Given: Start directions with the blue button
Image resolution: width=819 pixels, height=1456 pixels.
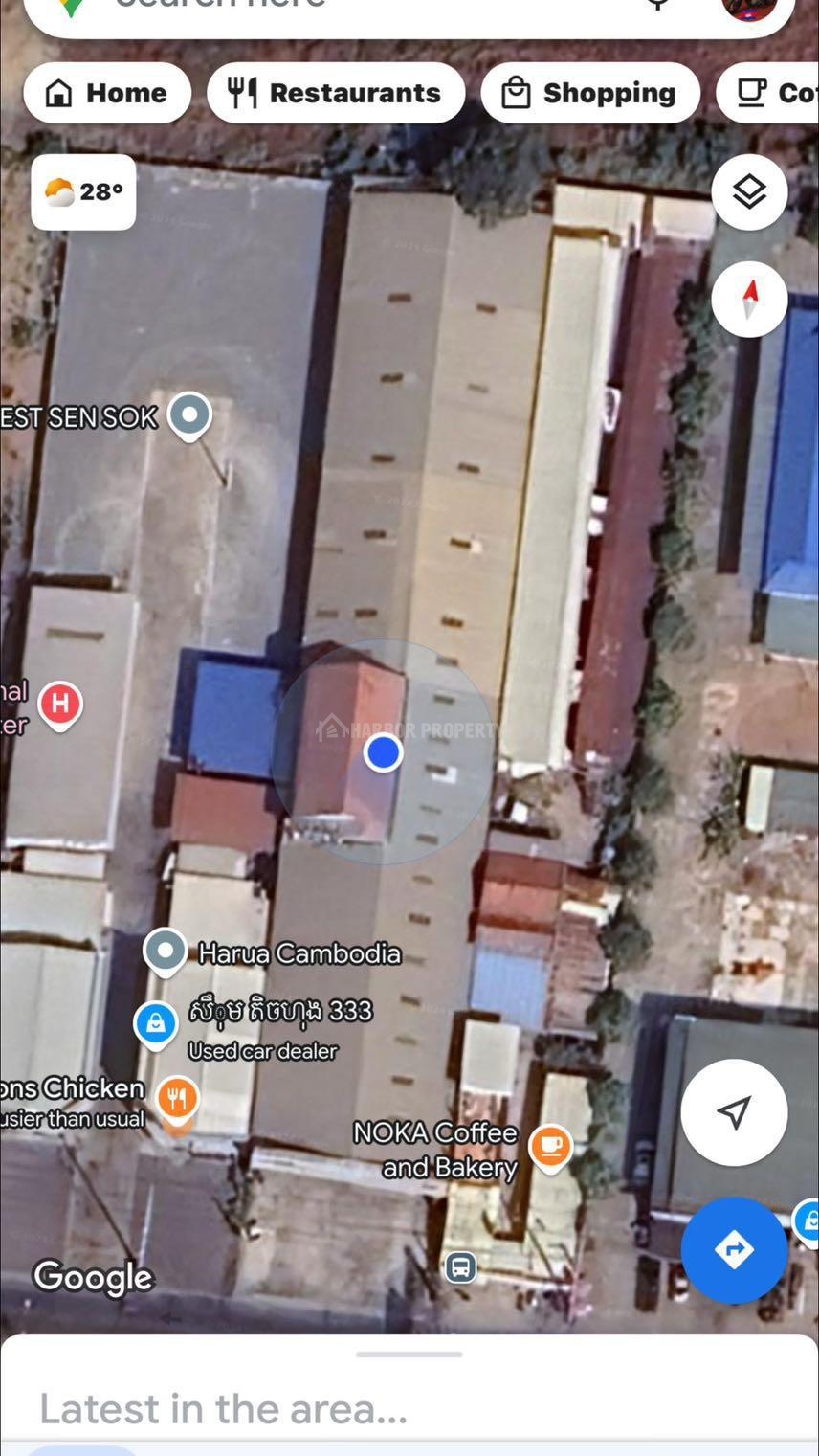Looking at the screenshot, I should click(734, 1249).
